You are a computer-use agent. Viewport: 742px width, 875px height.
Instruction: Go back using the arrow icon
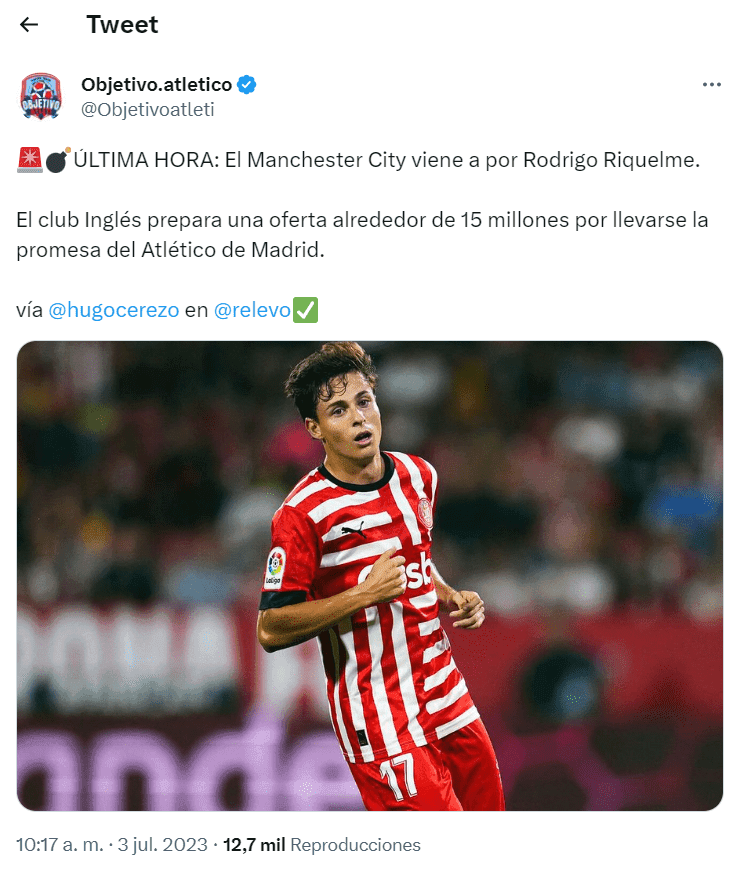pyautogui.click(x=29, y=25)
